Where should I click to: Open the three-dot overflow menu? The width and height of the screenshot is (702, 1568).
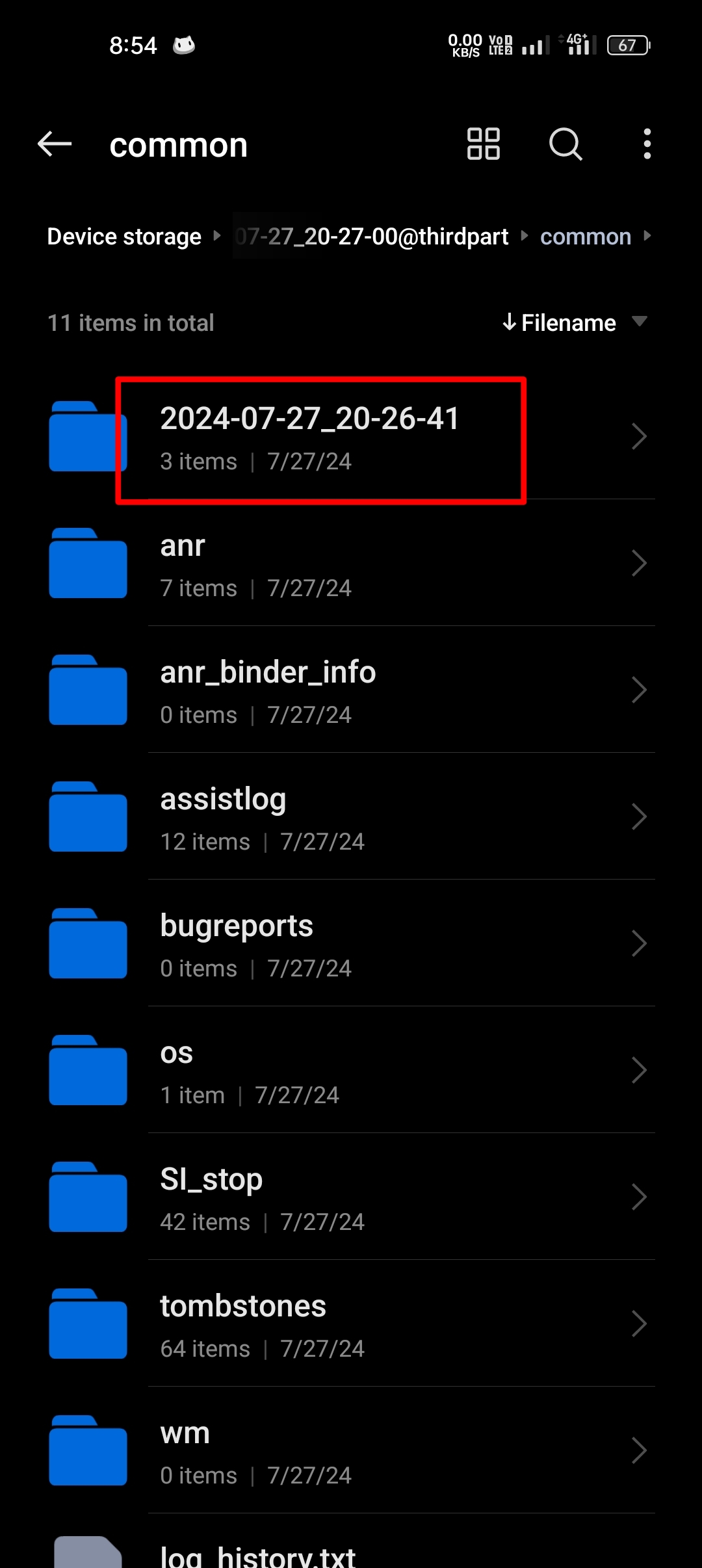[x=647, y=144]
